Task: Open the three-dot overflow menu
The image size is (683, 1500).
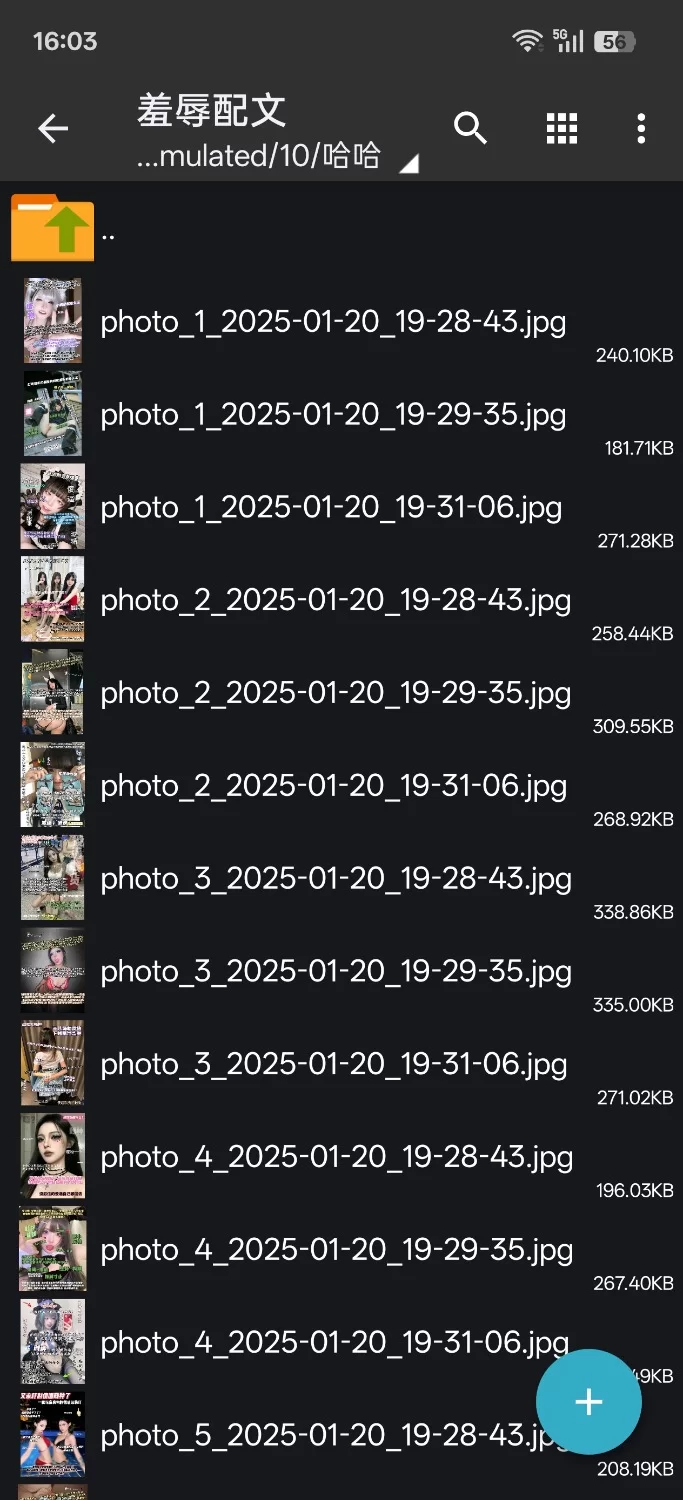Action: coord(641,128)
